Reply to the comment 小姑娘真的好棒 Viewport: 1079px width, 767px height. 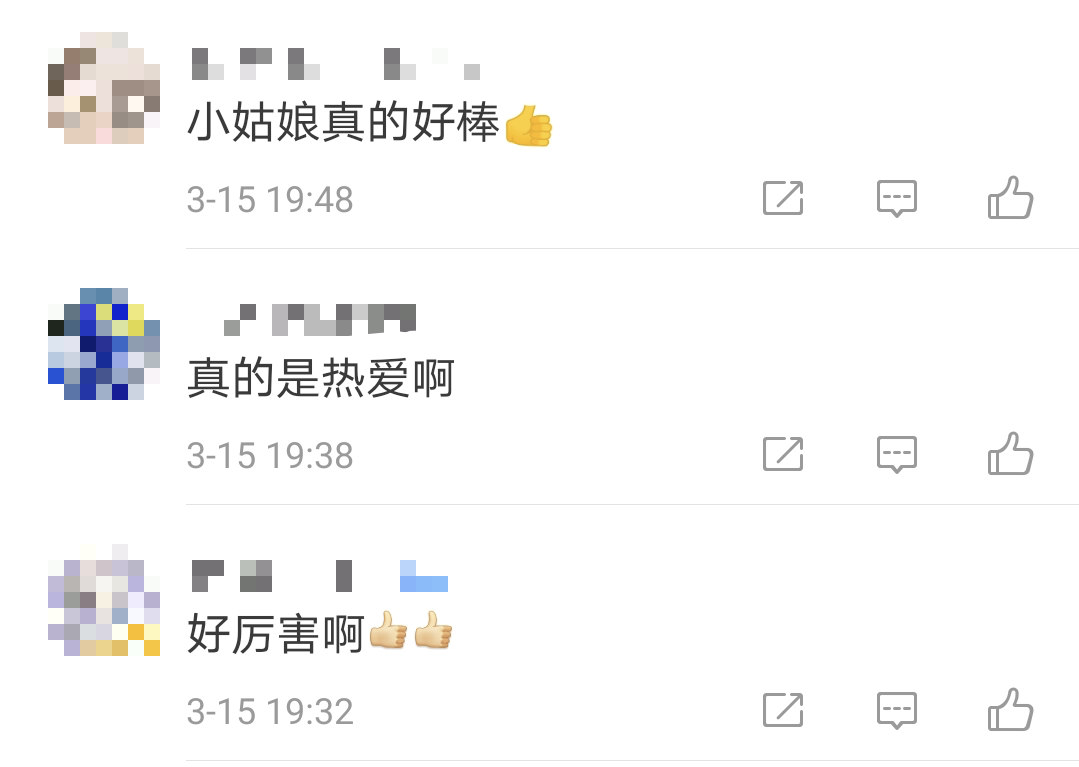click(896, 198)
